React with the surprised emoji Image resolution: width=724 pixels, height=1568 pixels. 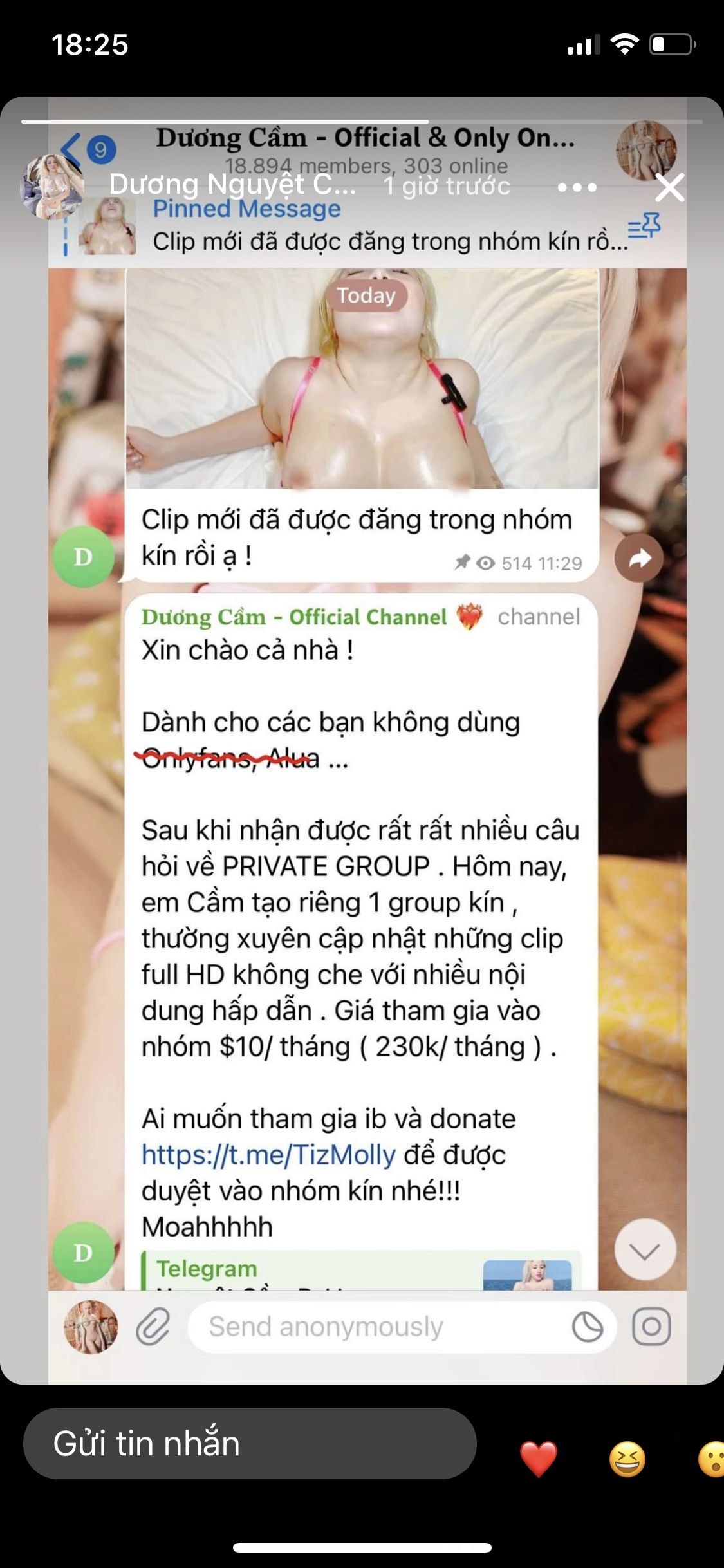pos(712,1459)
